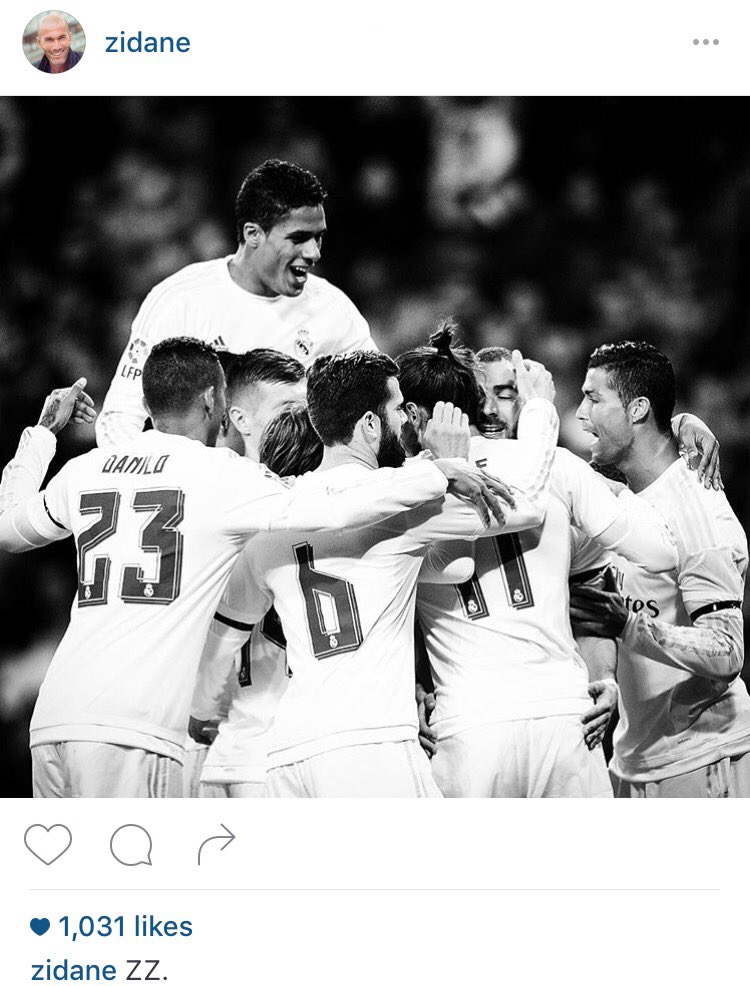
Task: Like this post with the heart
Action: (48, 845)
